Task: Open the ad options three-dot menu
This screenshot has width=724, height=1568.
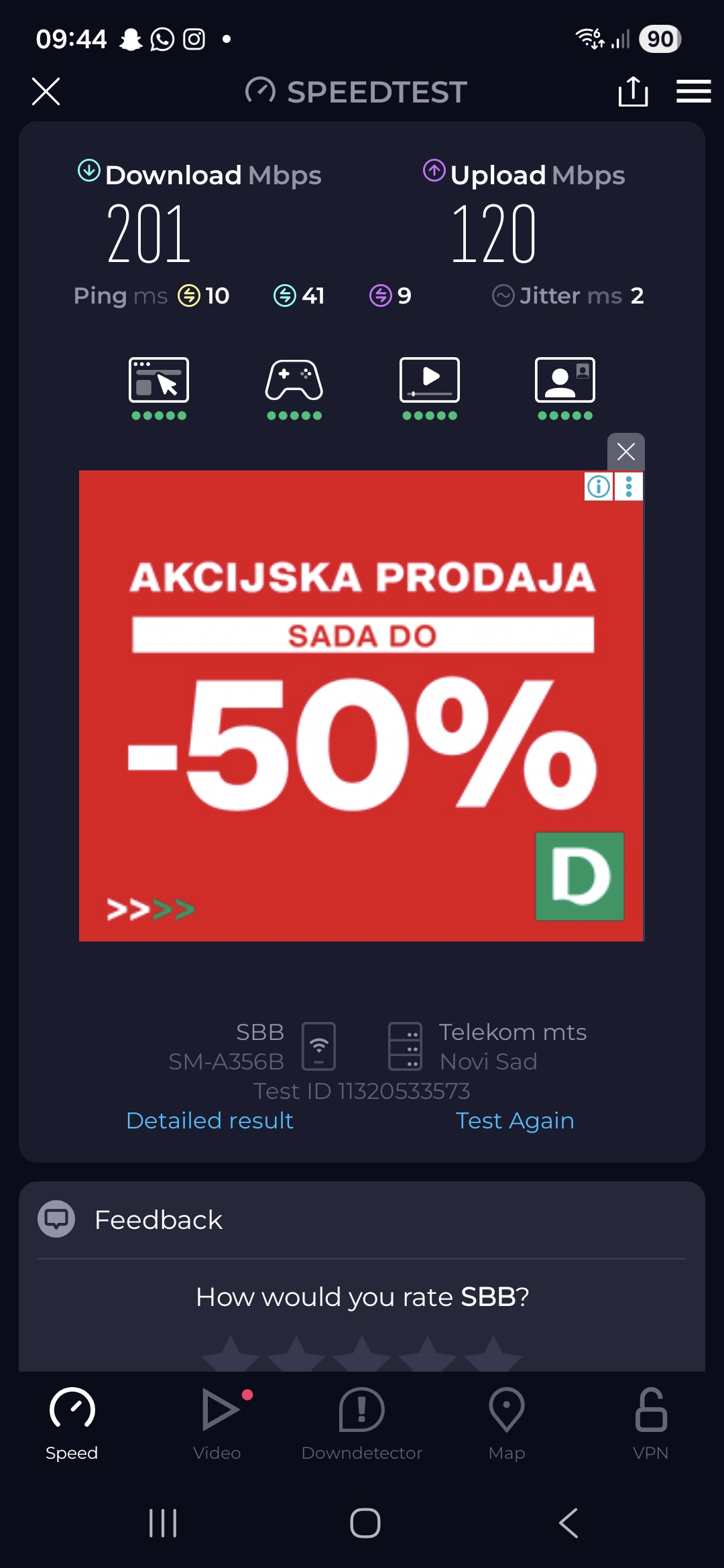Action: (629, 486)
